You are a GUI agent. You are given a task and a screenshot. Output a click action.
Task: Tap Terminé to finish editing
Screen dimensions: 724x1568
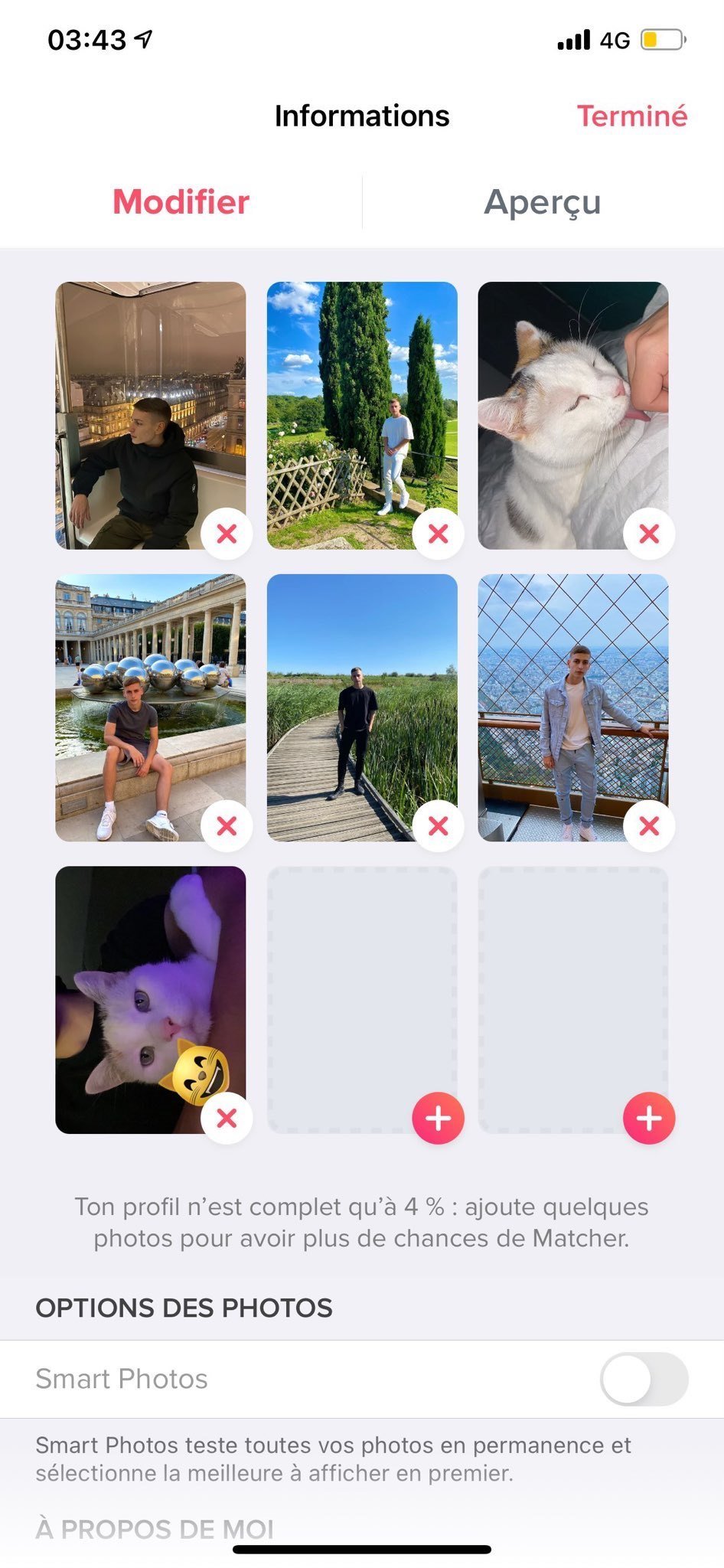pos(631,116)
